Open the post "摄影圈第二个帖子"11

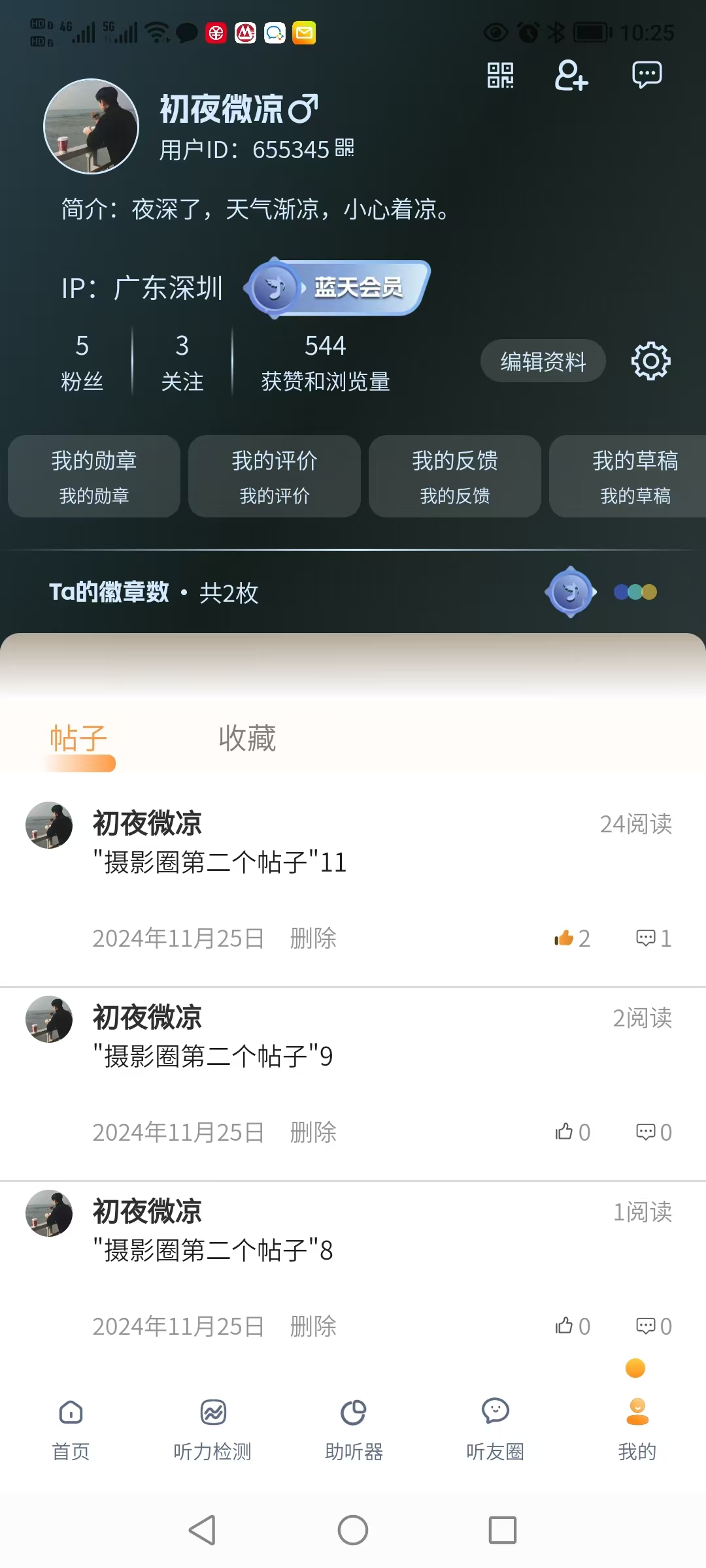tap(220, 862)
